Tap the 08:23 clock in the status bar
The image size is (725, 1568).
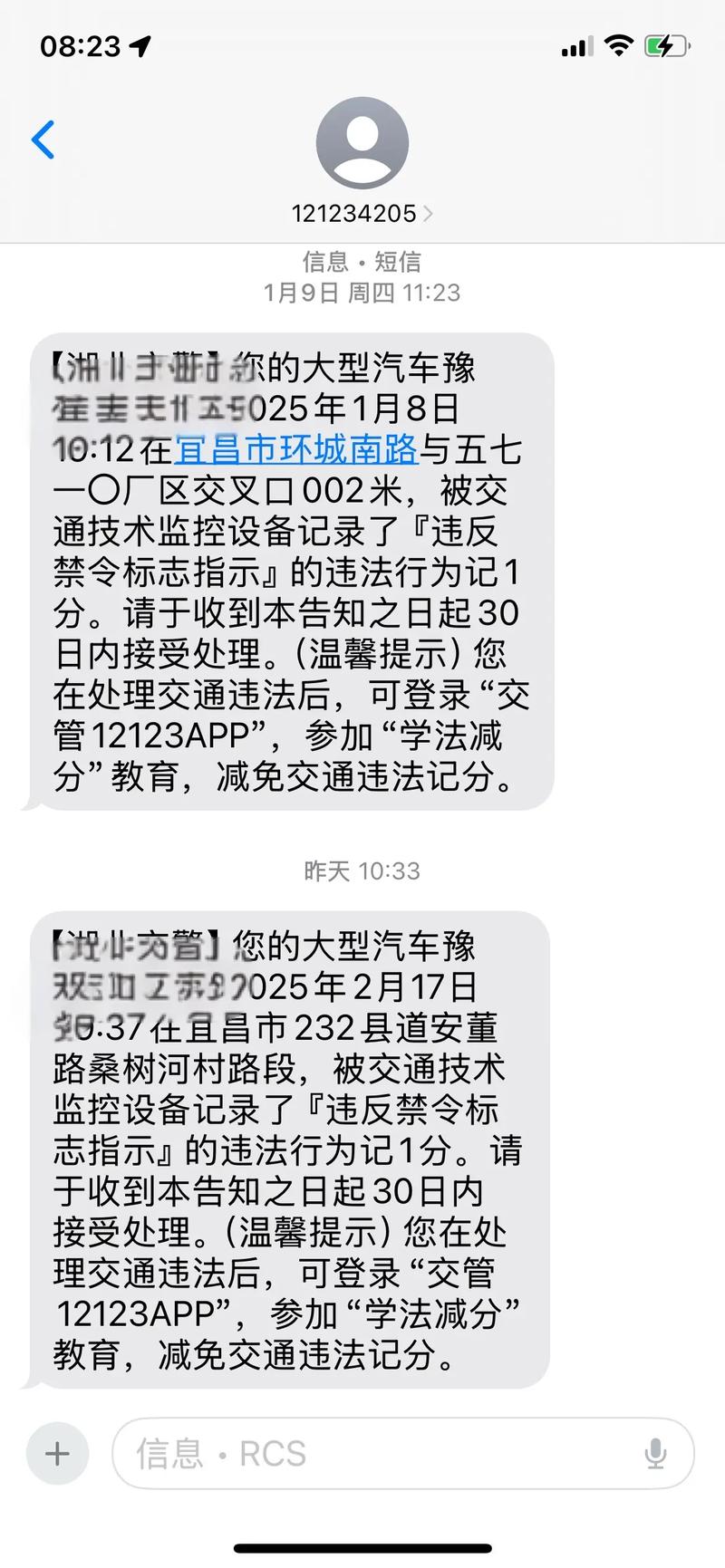click(81, 46)
